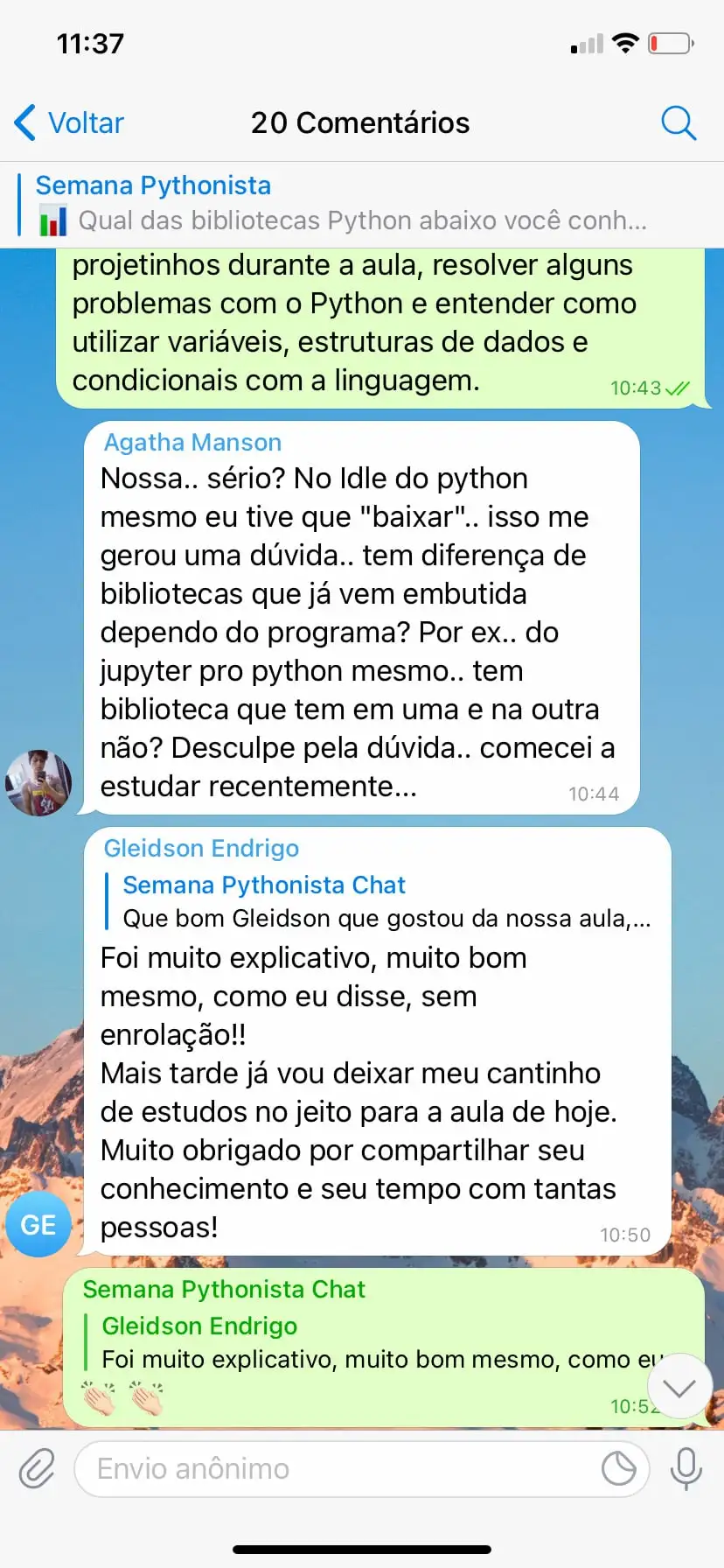Go back with the Voltar button
This screenshot has height=1568, width=724.
(x=70, y=123)
